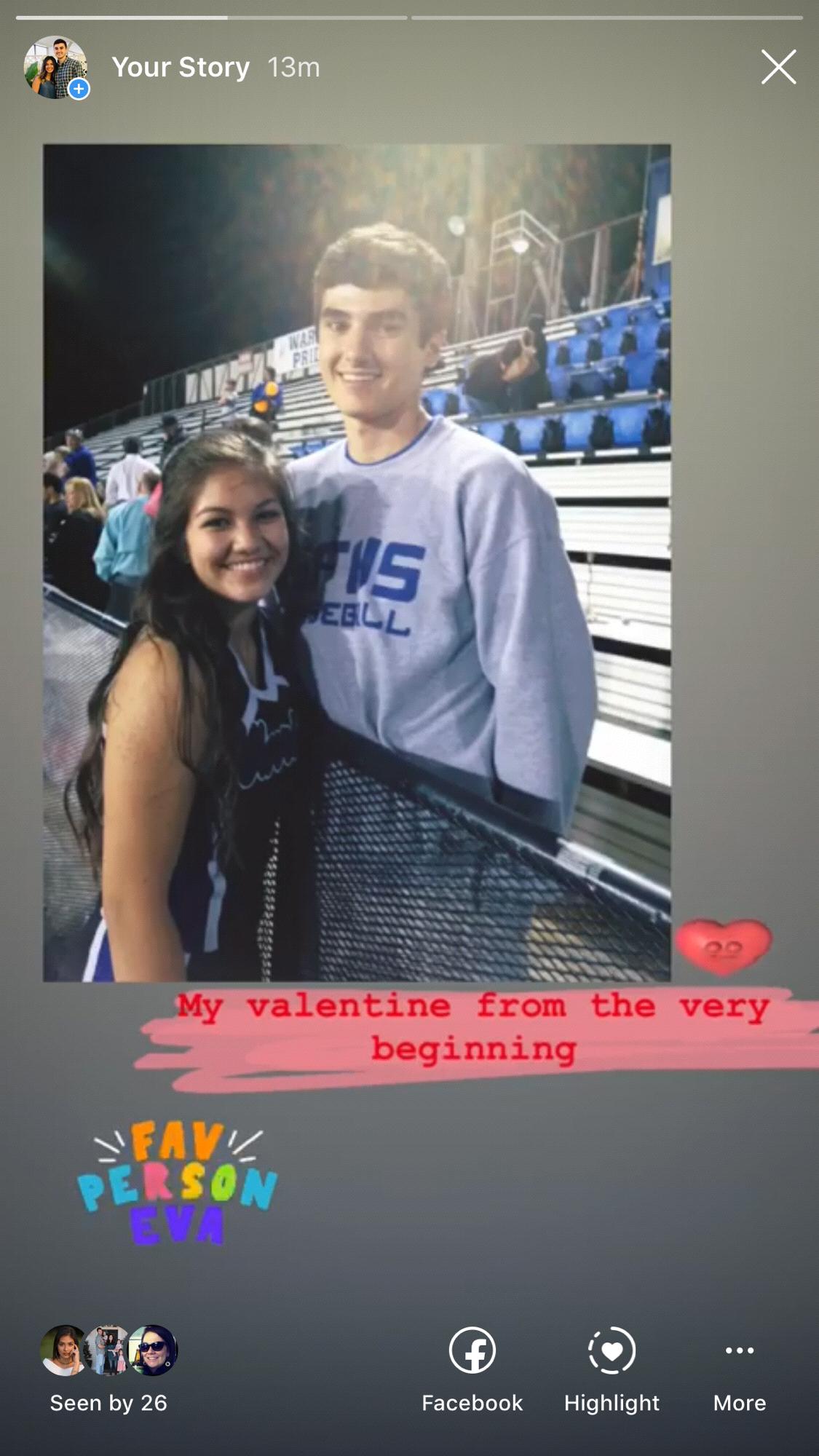Tap the Your Story profile picture
This screenshot has width=819, height=1456.
coord(56,67)
